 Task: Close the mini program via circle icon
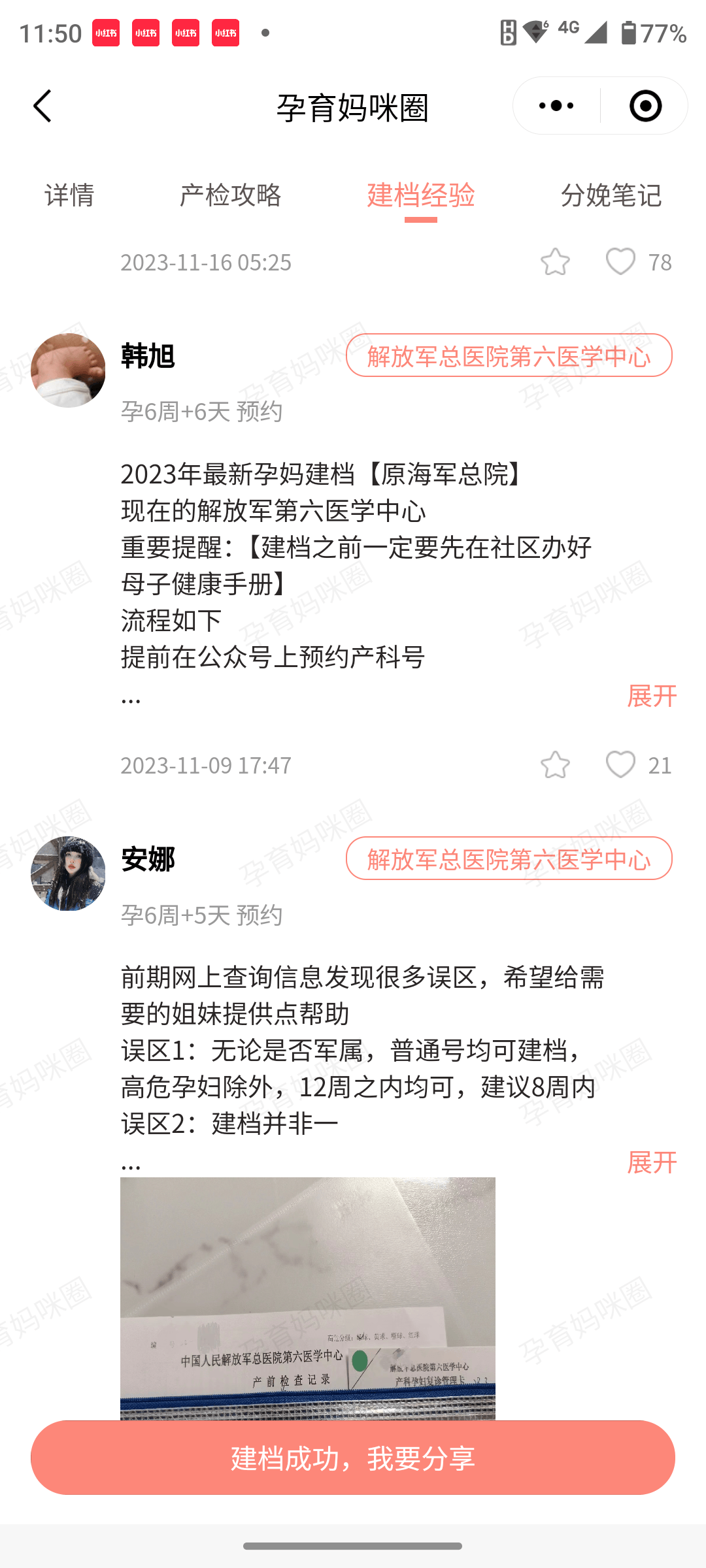click(x=645, y=106)
